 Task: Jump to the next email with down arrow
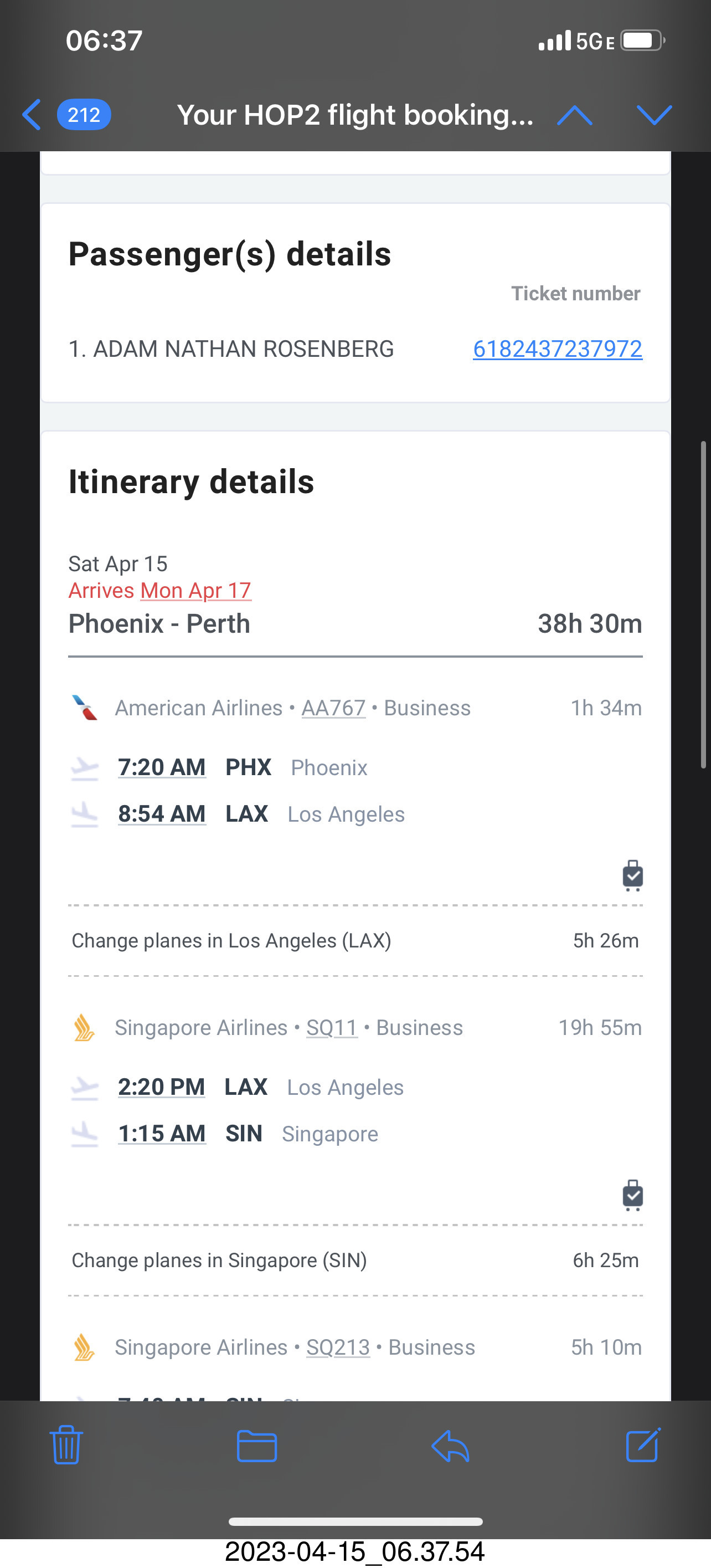(x=654, y=115)
